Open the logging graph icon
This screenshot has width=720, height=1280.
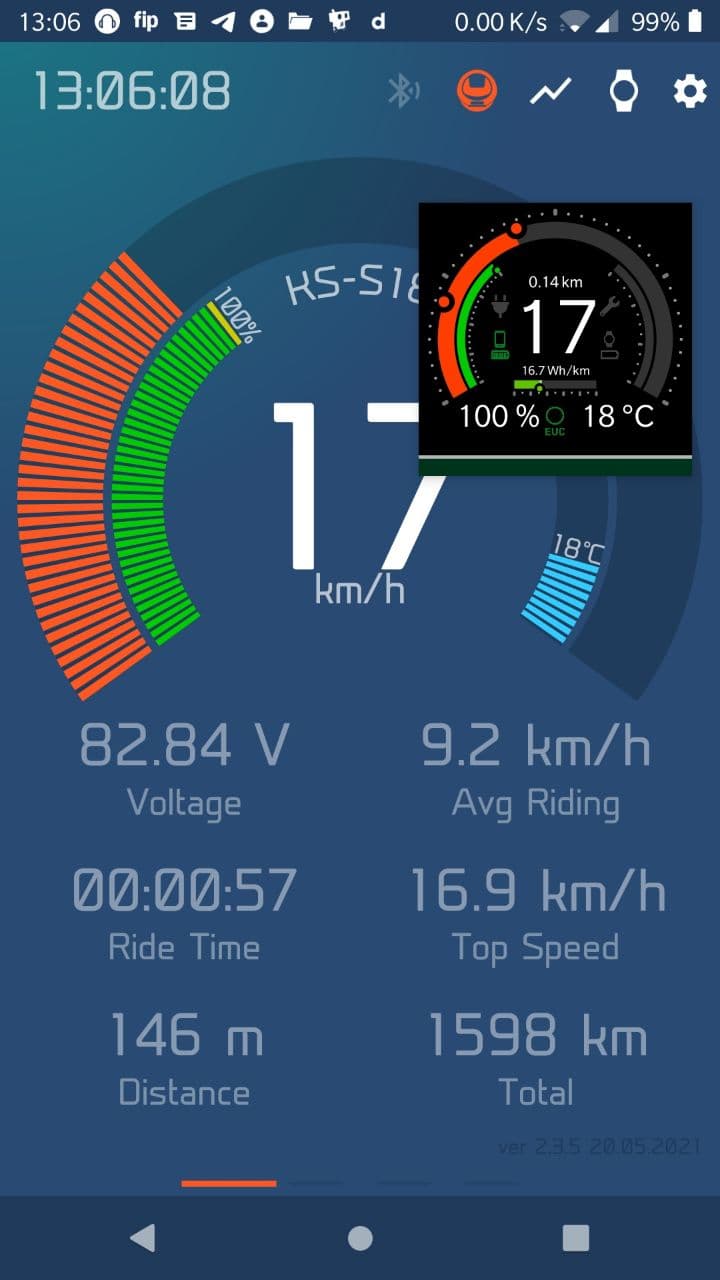(x=551, y=92)
